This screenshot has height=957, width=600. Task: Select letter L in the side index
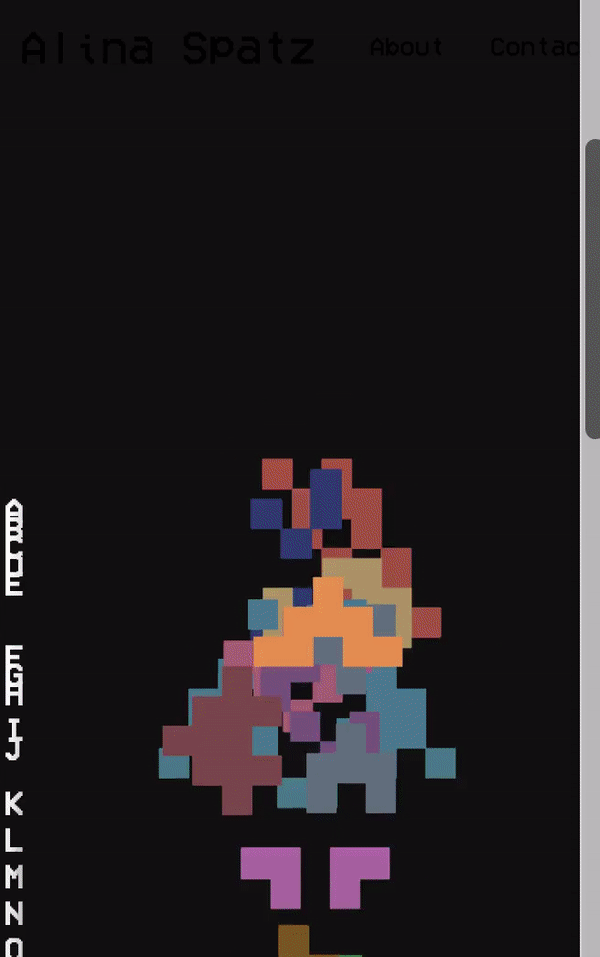(14, 841)
